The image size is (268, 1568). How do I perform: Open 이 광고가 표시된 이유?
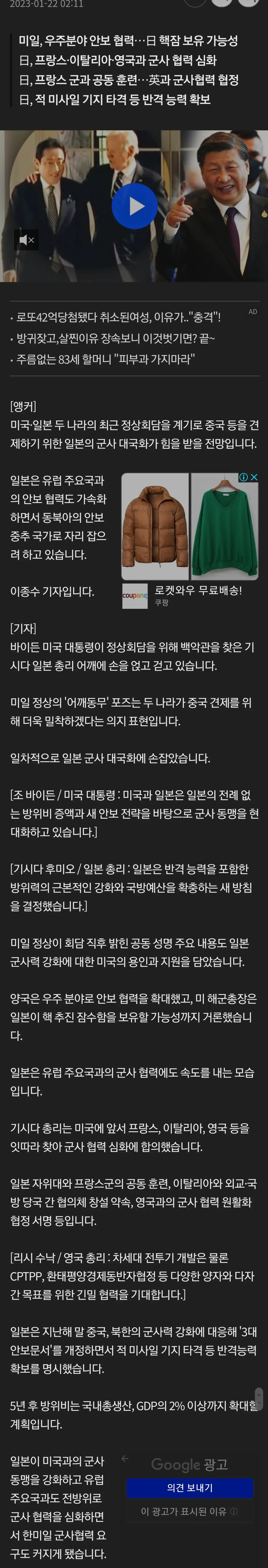click(189, 1511)
